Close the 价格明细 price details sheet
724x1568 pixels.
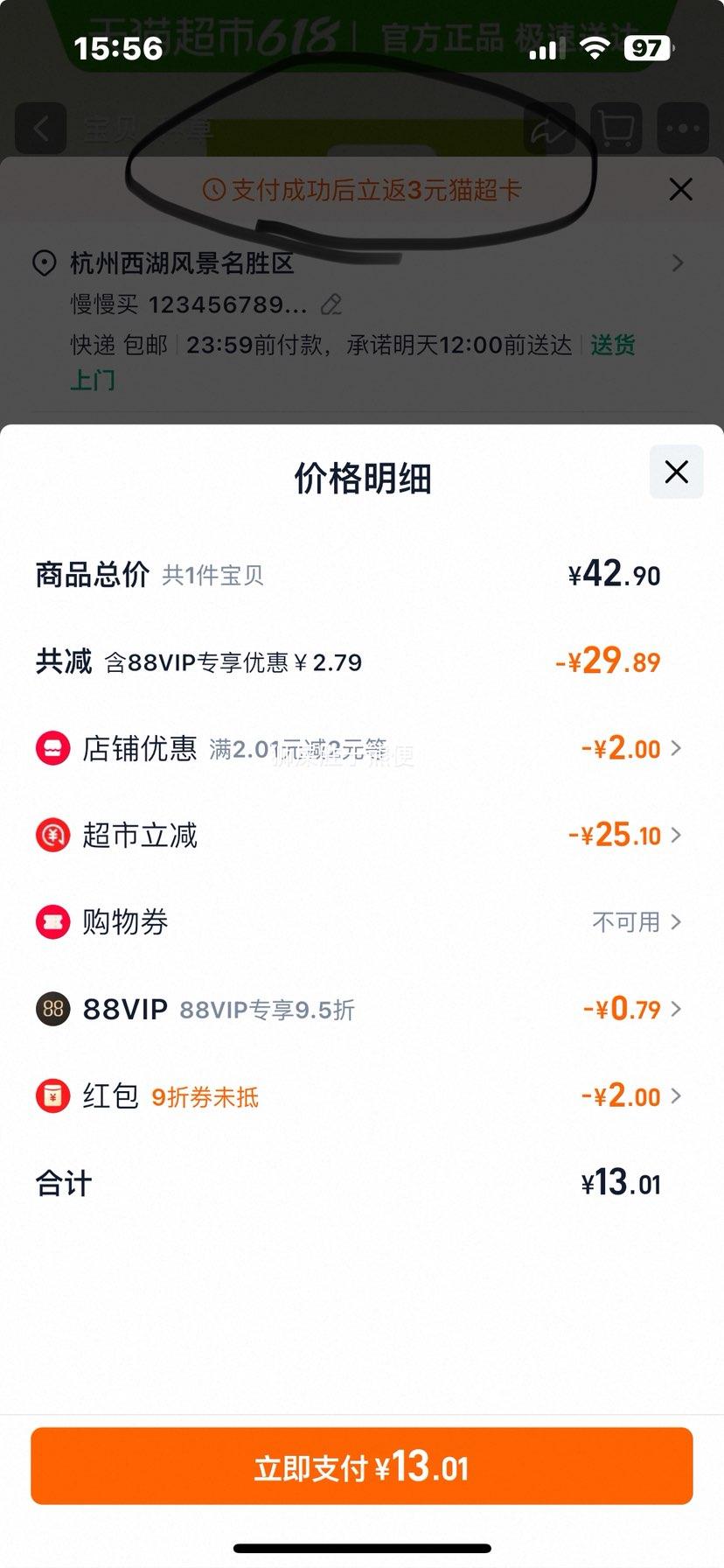point(676,472)
